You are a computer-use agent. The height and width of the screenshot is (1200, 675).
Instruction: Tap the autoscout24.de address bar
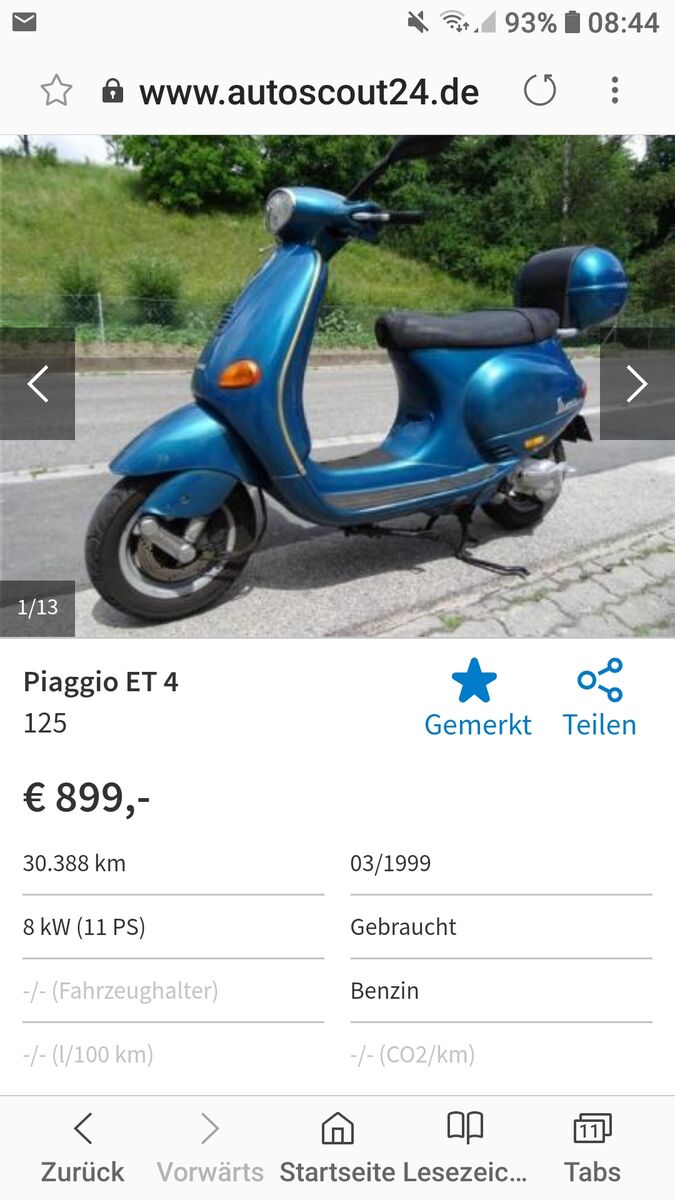pyautogui.click(x=308, y=92)
